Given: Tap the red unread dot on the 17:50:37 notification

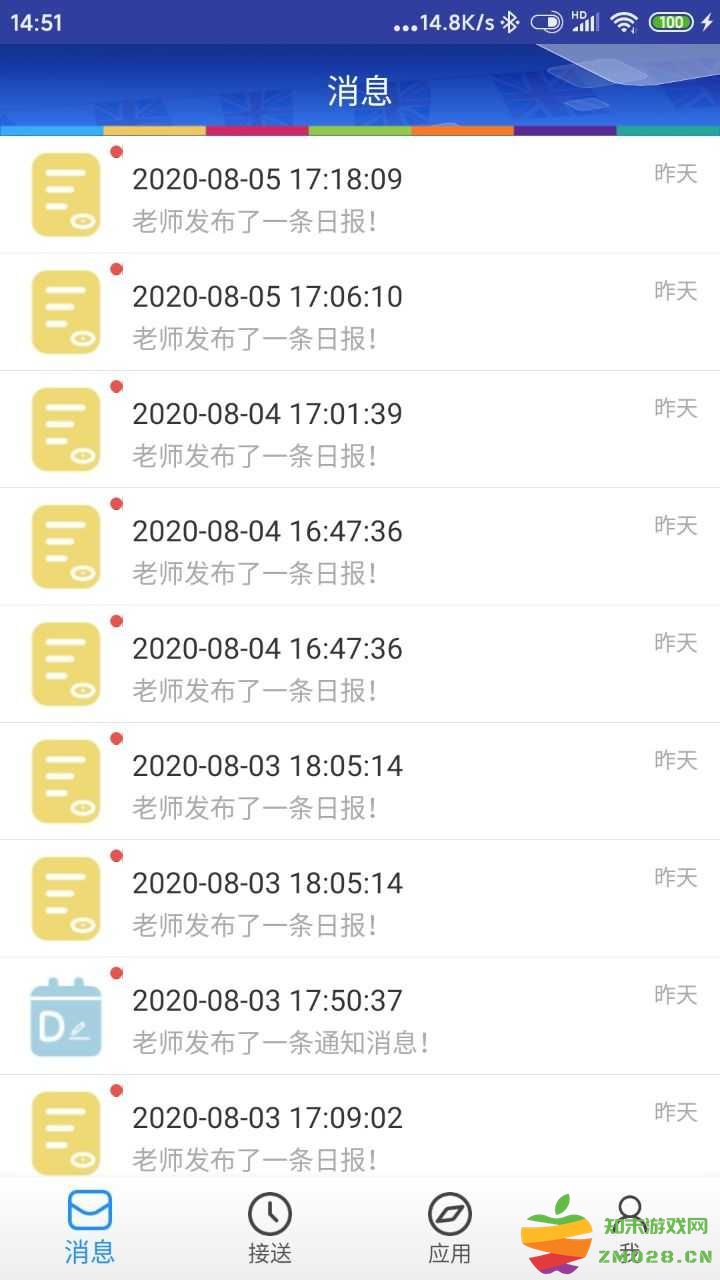Looking at the screenshot, I should click(x=117, y=972).
